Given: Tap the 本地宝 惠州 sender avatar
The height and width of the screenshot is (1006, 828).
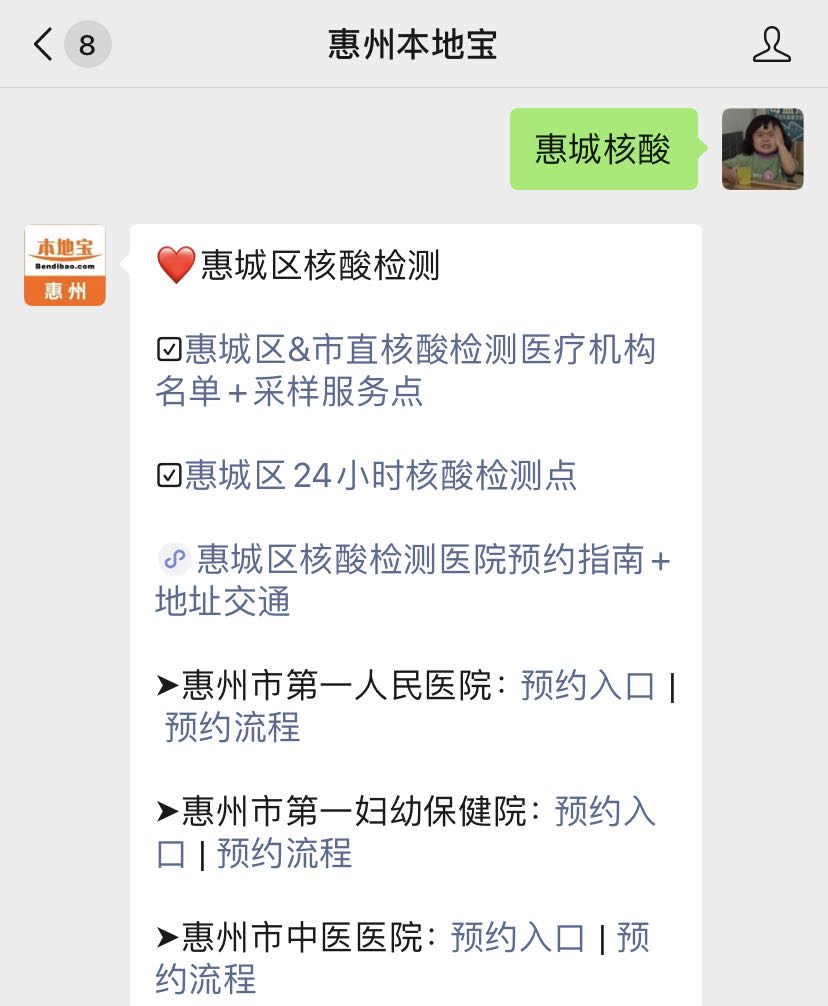Looking at the screenshot, I should (65, 265).
